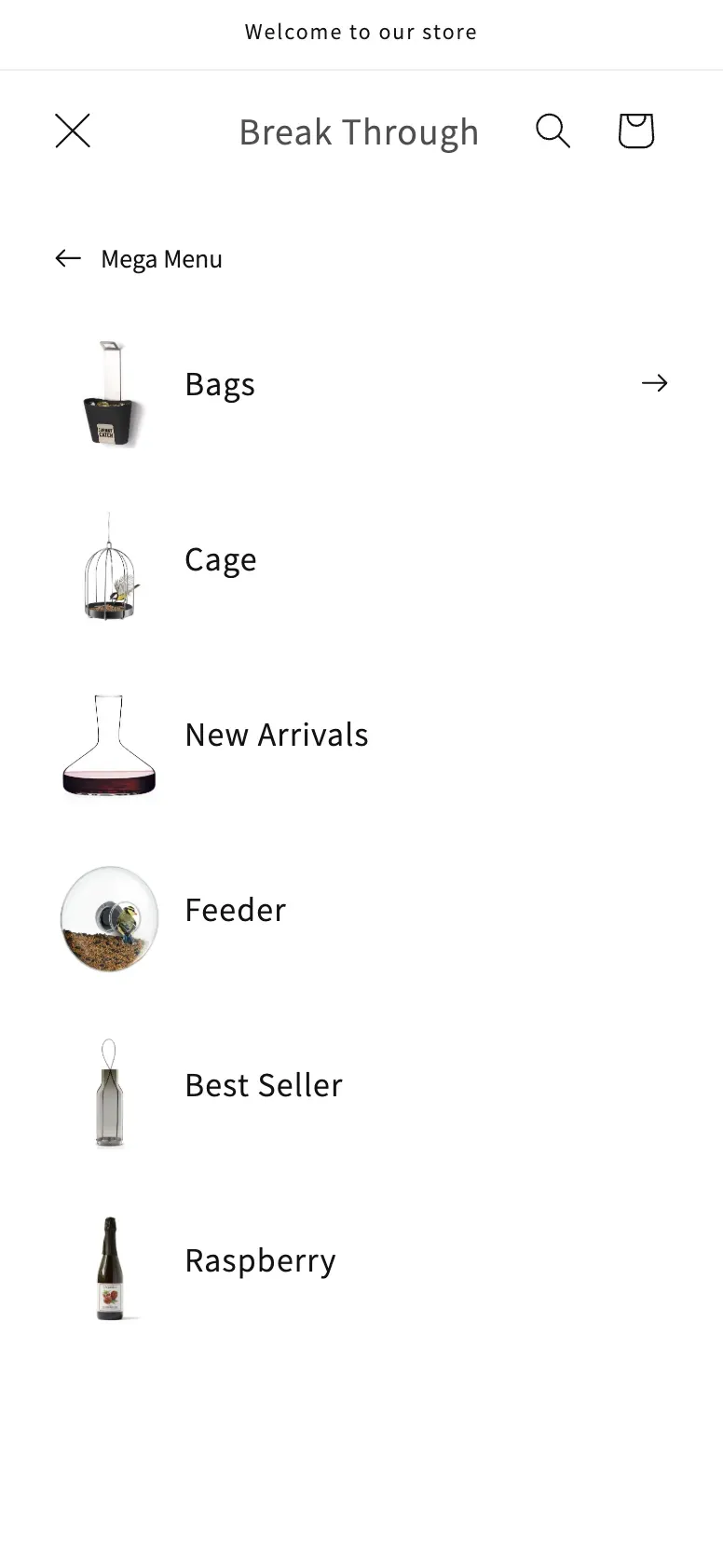Close the menu with the X icon
Viewport: 723px width, 1568px height.
(72, 131)
